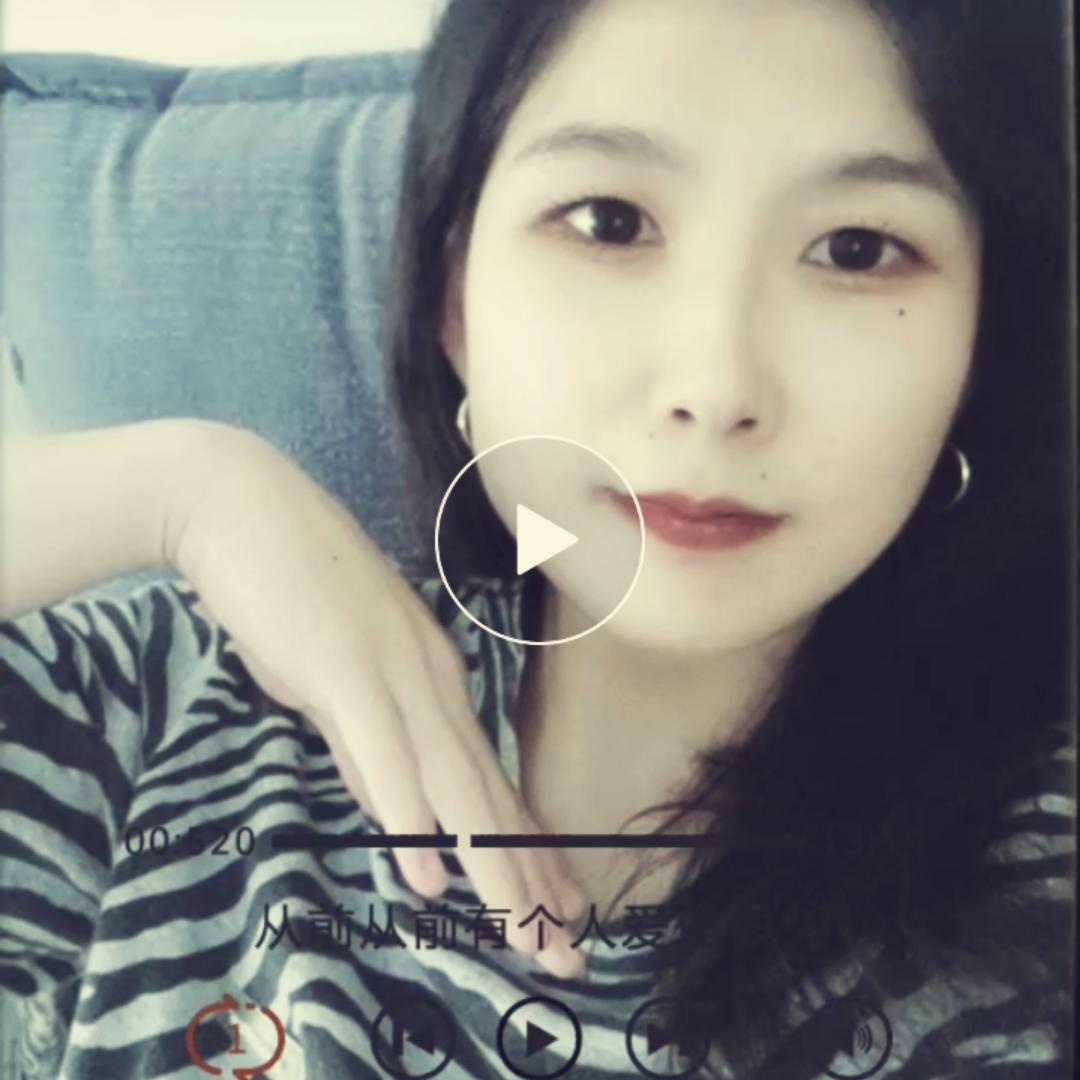This screenshot has height=1080, width=1080.
Task: Play the video with the center play button
Action: point(540,540)
